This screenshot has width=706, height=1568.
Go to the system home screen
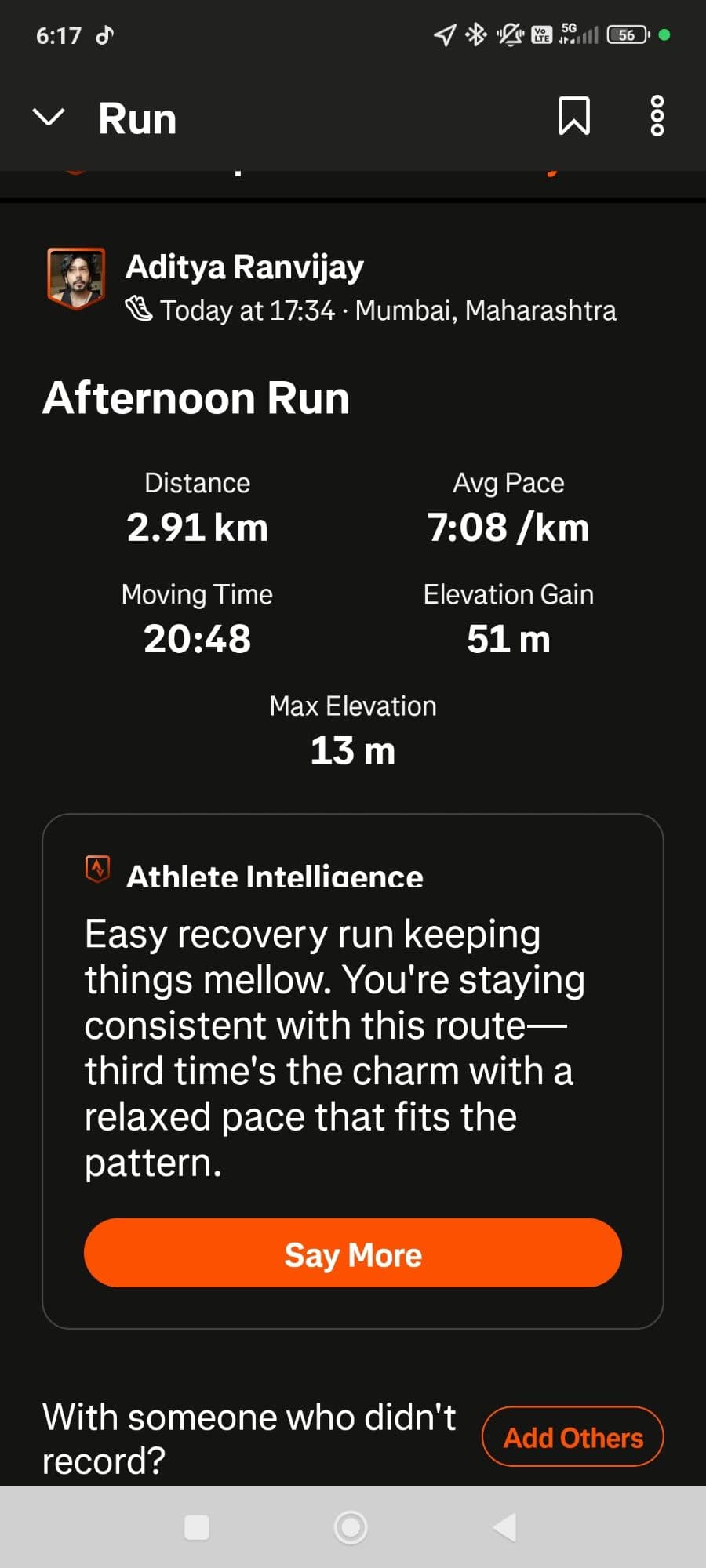click(351, 1527)
